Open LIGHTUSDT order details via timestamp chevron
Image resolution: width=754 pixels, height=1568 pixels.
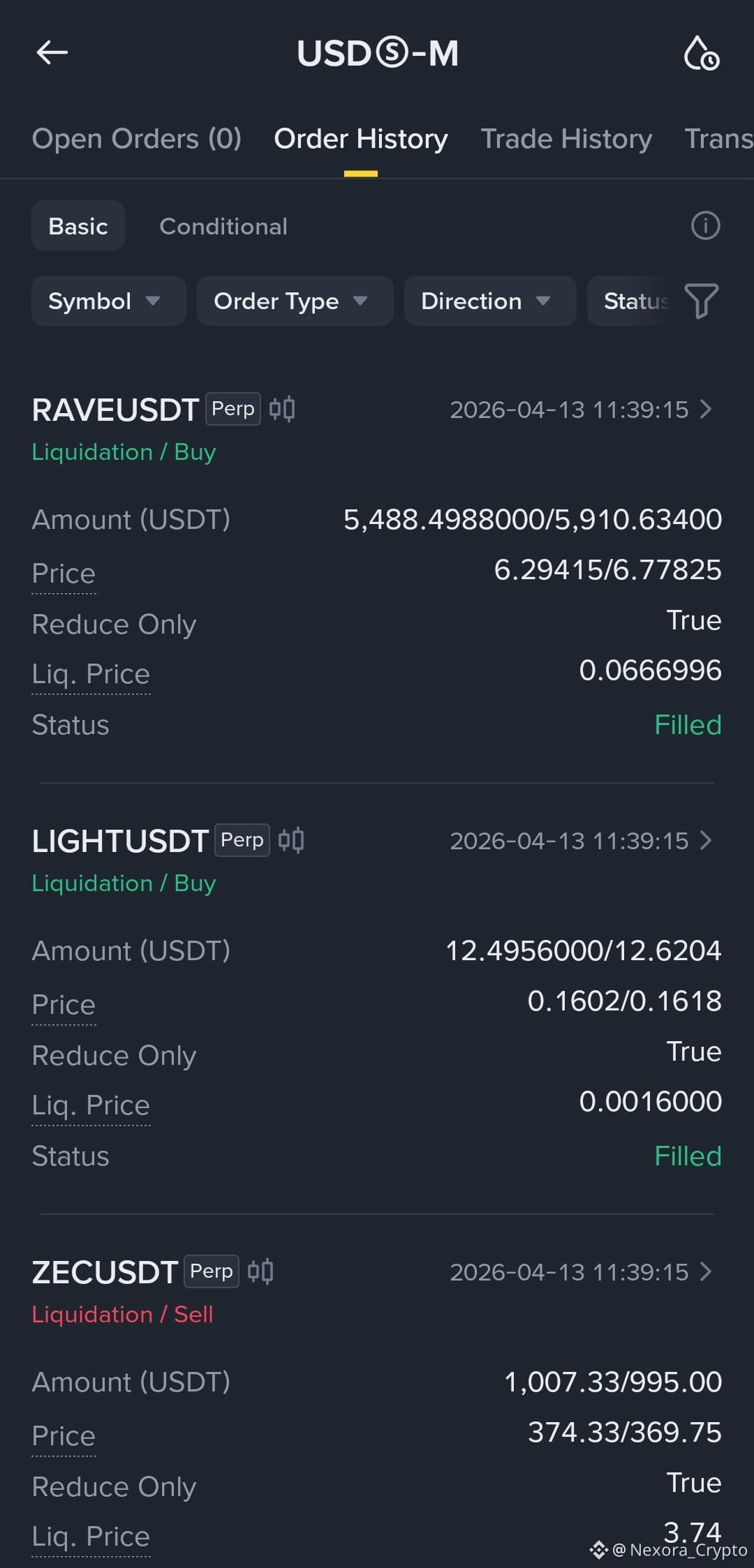click(706, 840)
